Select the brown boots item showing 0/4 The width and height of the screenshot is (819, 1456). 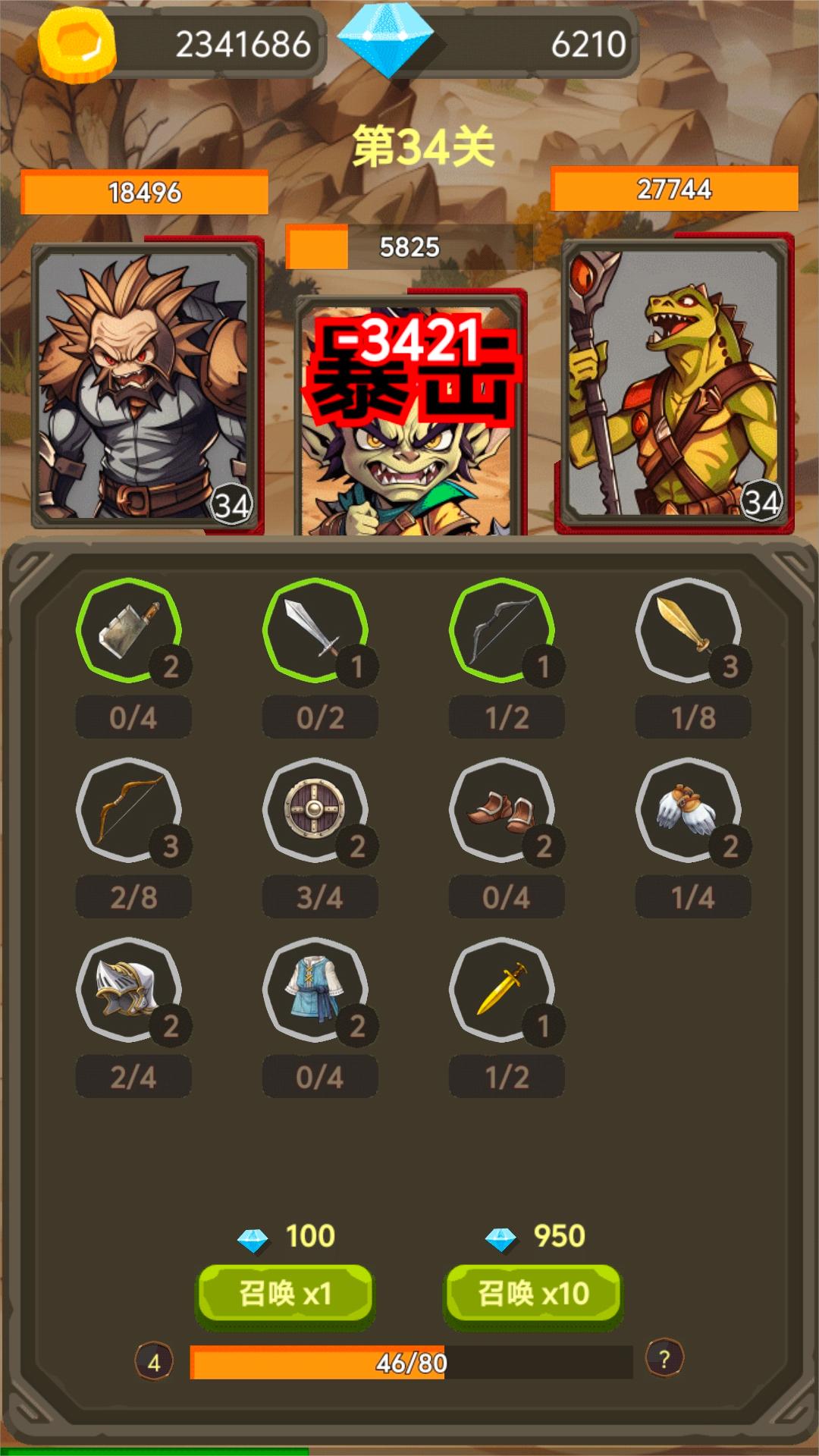502,810
